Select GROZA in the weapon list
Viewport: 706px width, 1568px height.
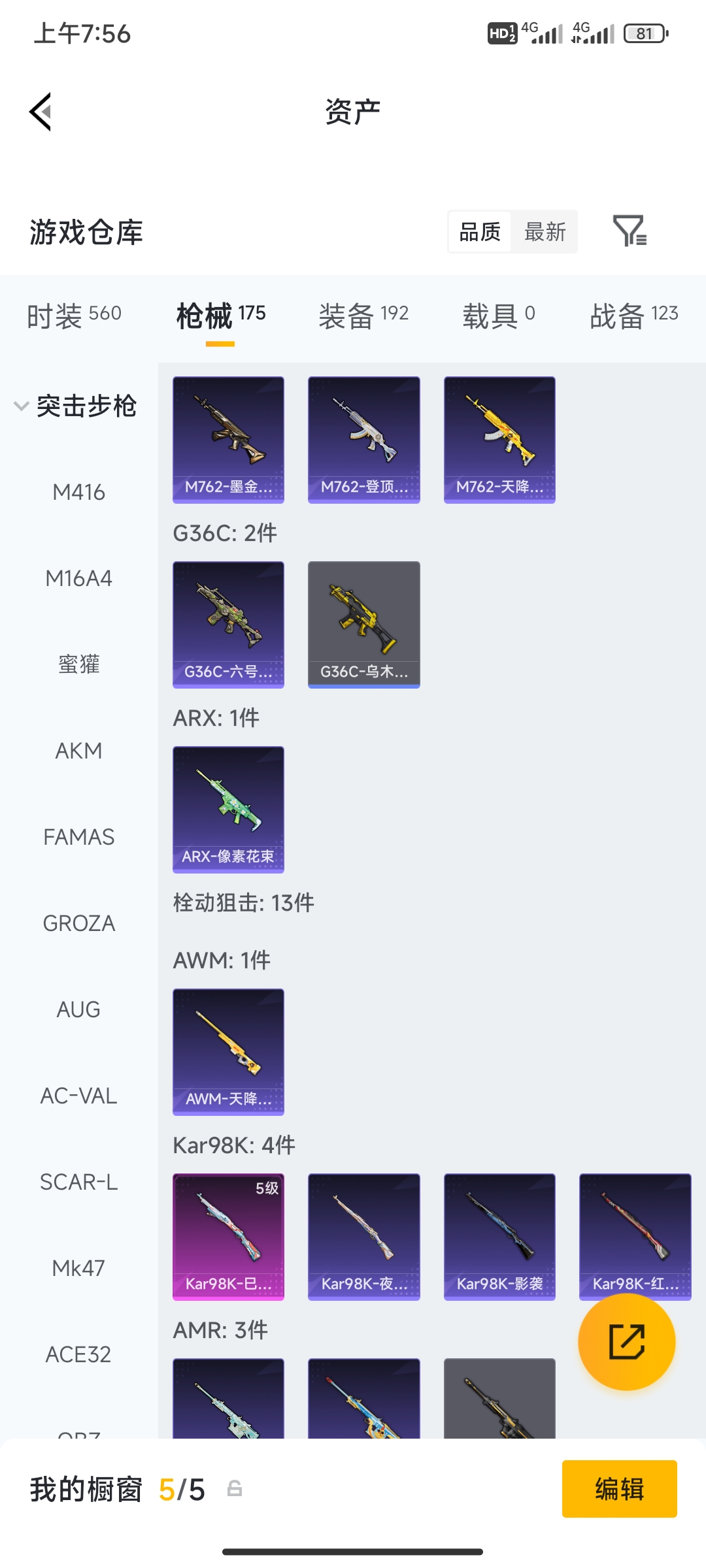point(79,923)
